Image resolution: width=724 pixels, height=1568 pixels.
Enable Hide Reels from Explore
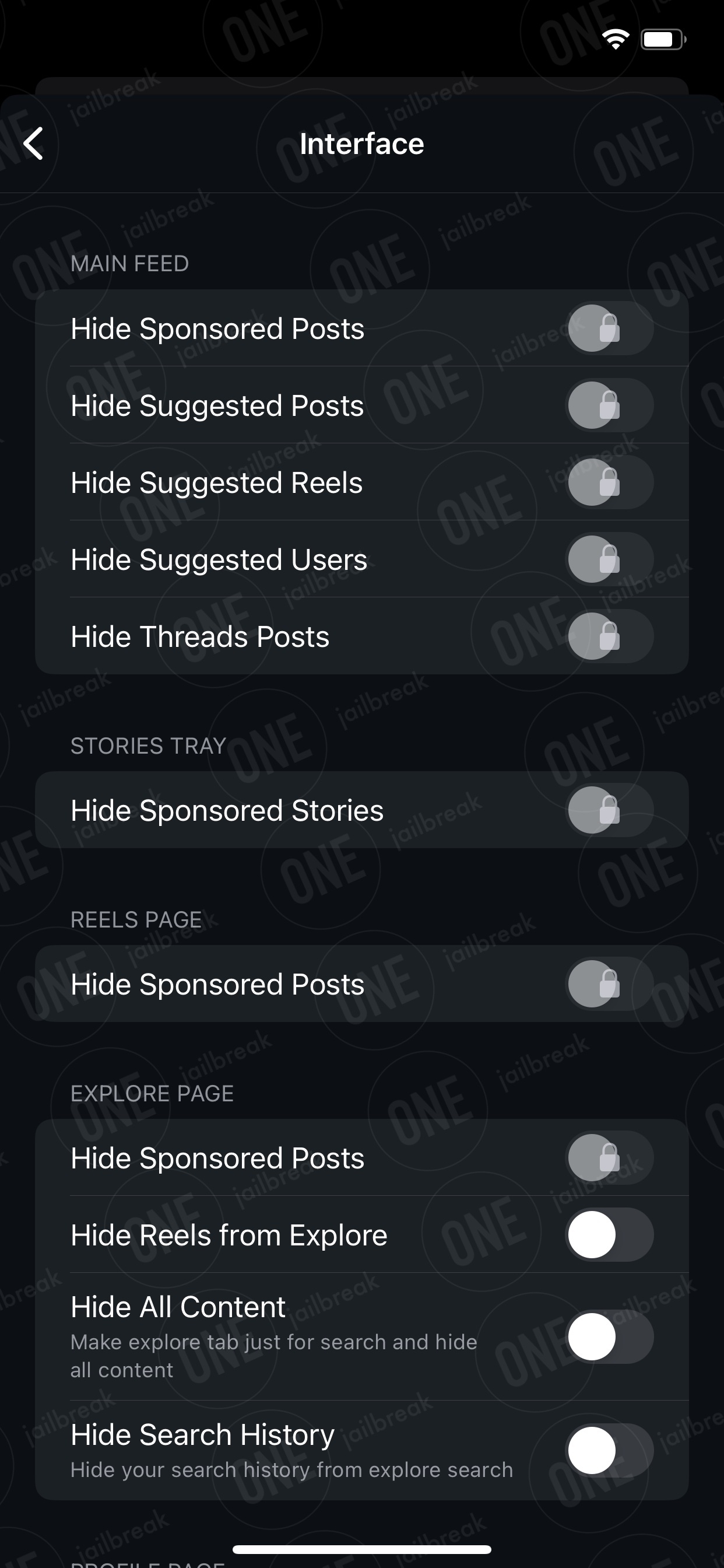[x=610, y=1235]
